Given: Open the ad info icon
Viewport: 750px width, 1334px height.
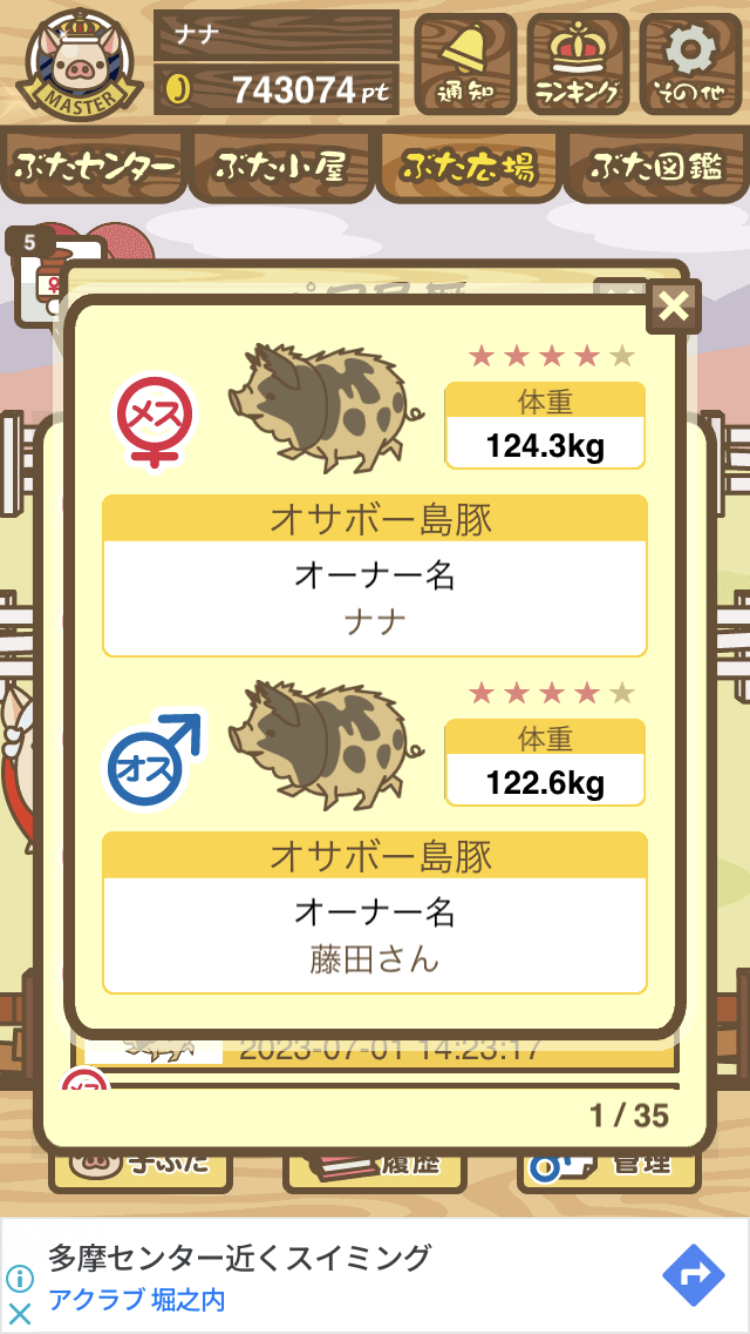Looking at the screenshot, I should click(x=19, y=1278).
